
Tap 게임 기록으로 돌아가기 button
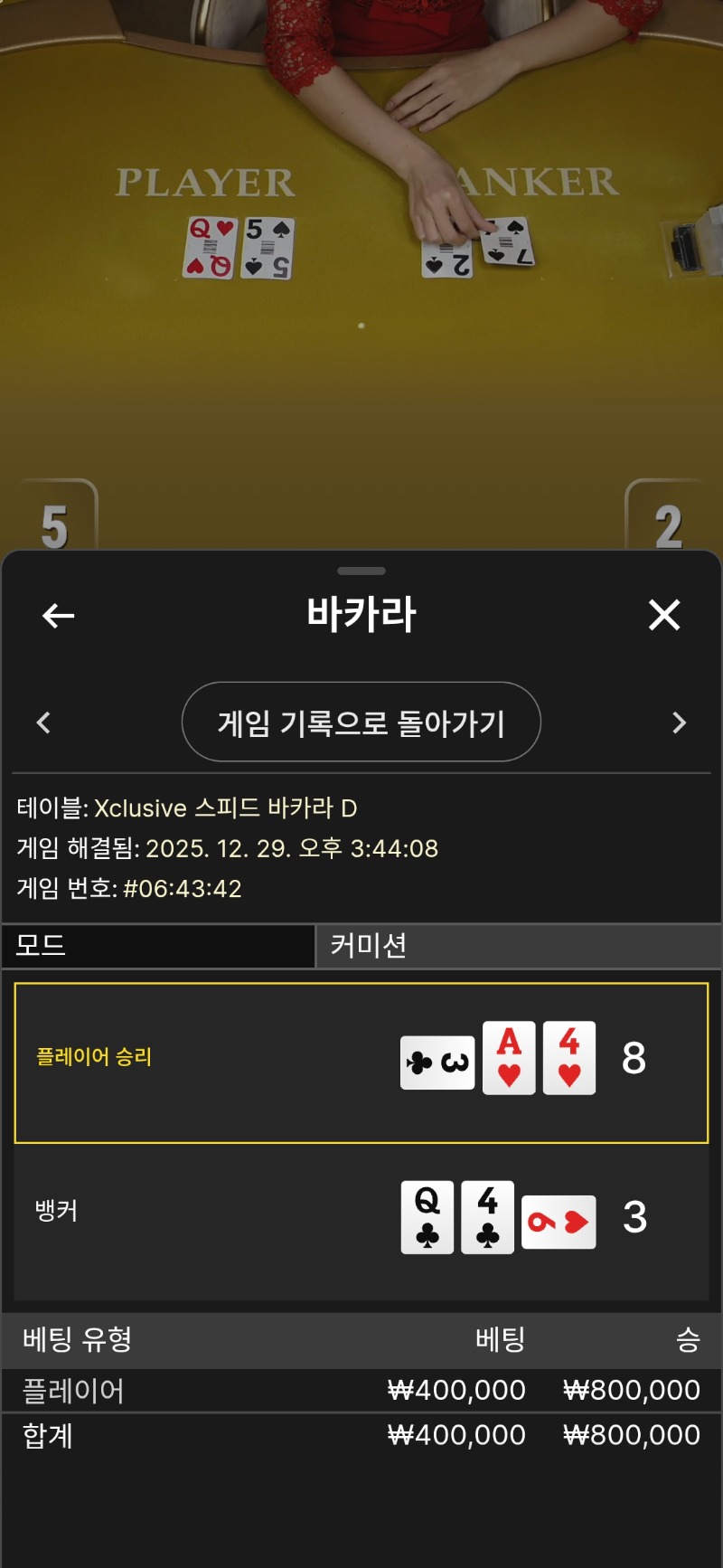(x=361, y=723)
